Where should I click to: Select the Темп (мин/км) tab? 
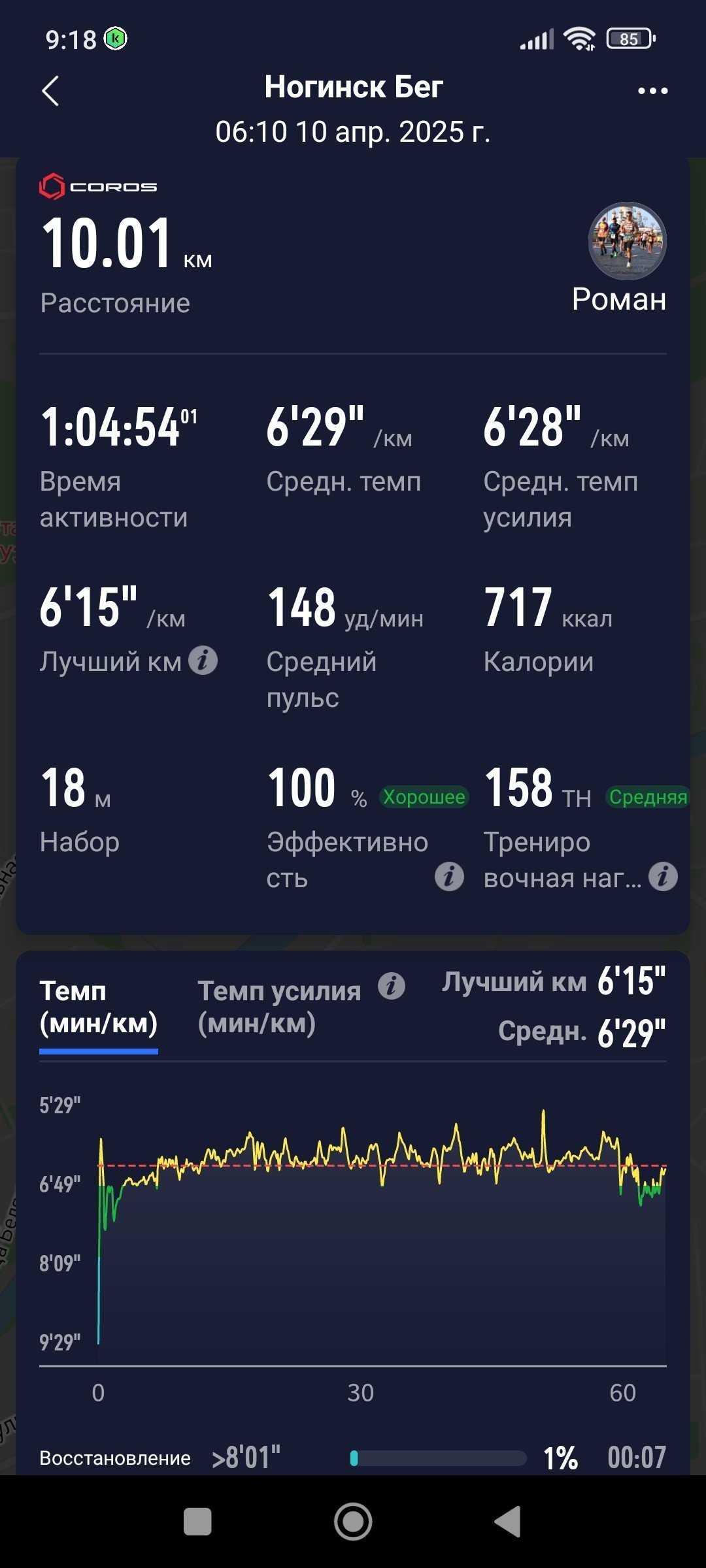(99, 1007)
